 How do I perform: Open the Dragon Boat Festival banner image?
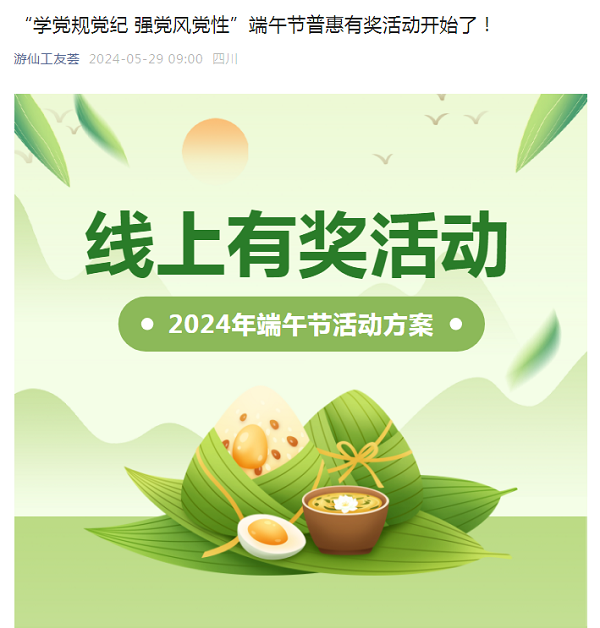pos(300,360)
